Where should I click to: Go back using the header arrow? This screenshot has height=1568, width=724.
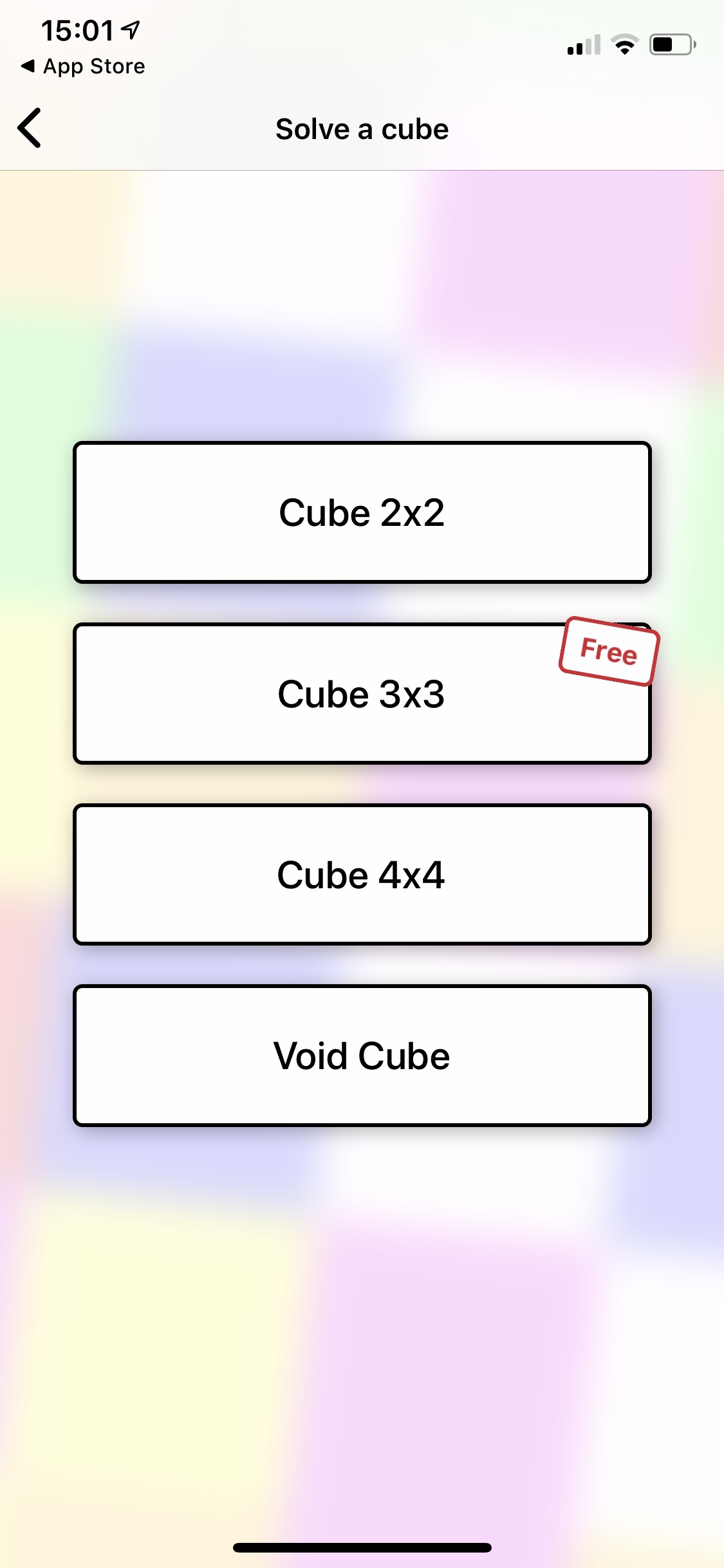[30, 128]
